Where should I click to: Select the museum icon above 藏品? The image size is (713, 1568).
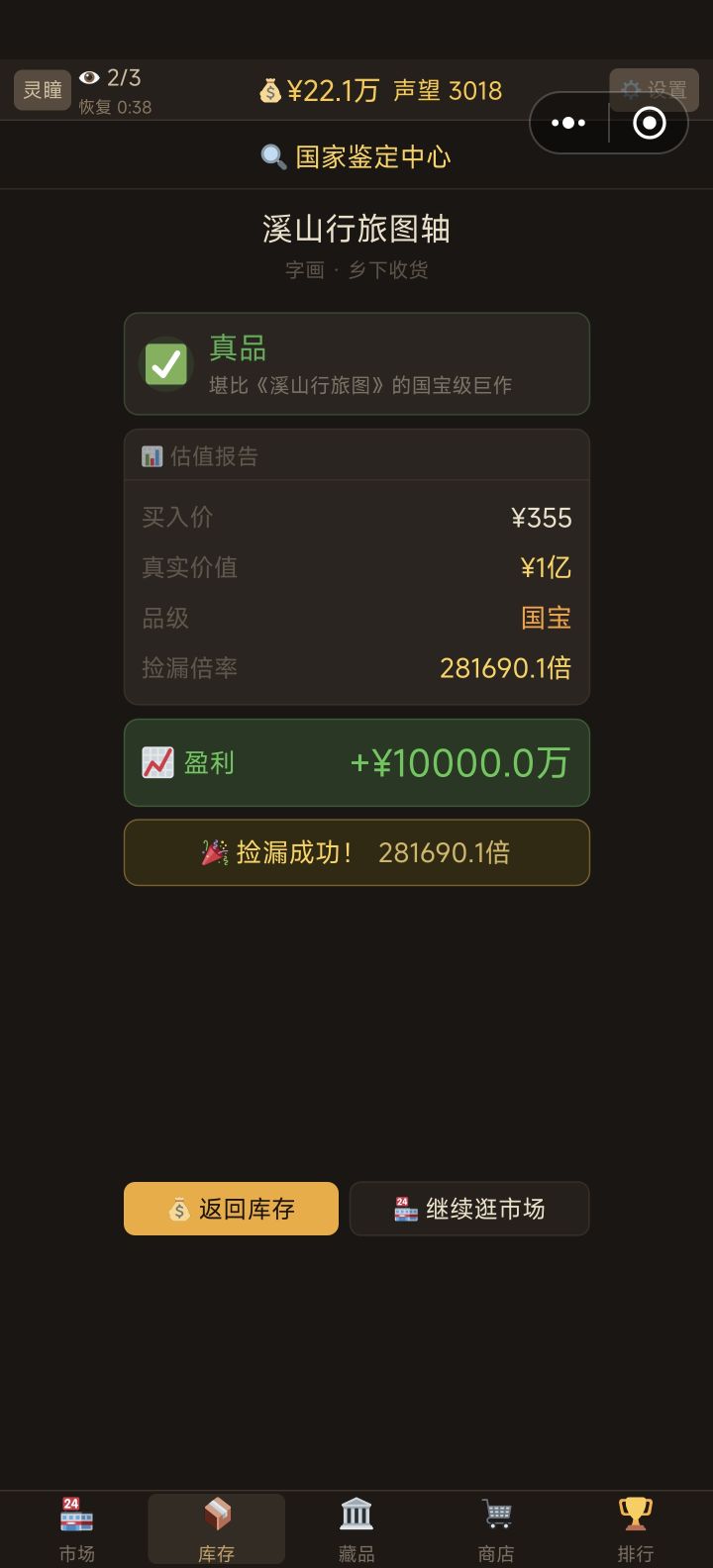[x=356, y=1512]
